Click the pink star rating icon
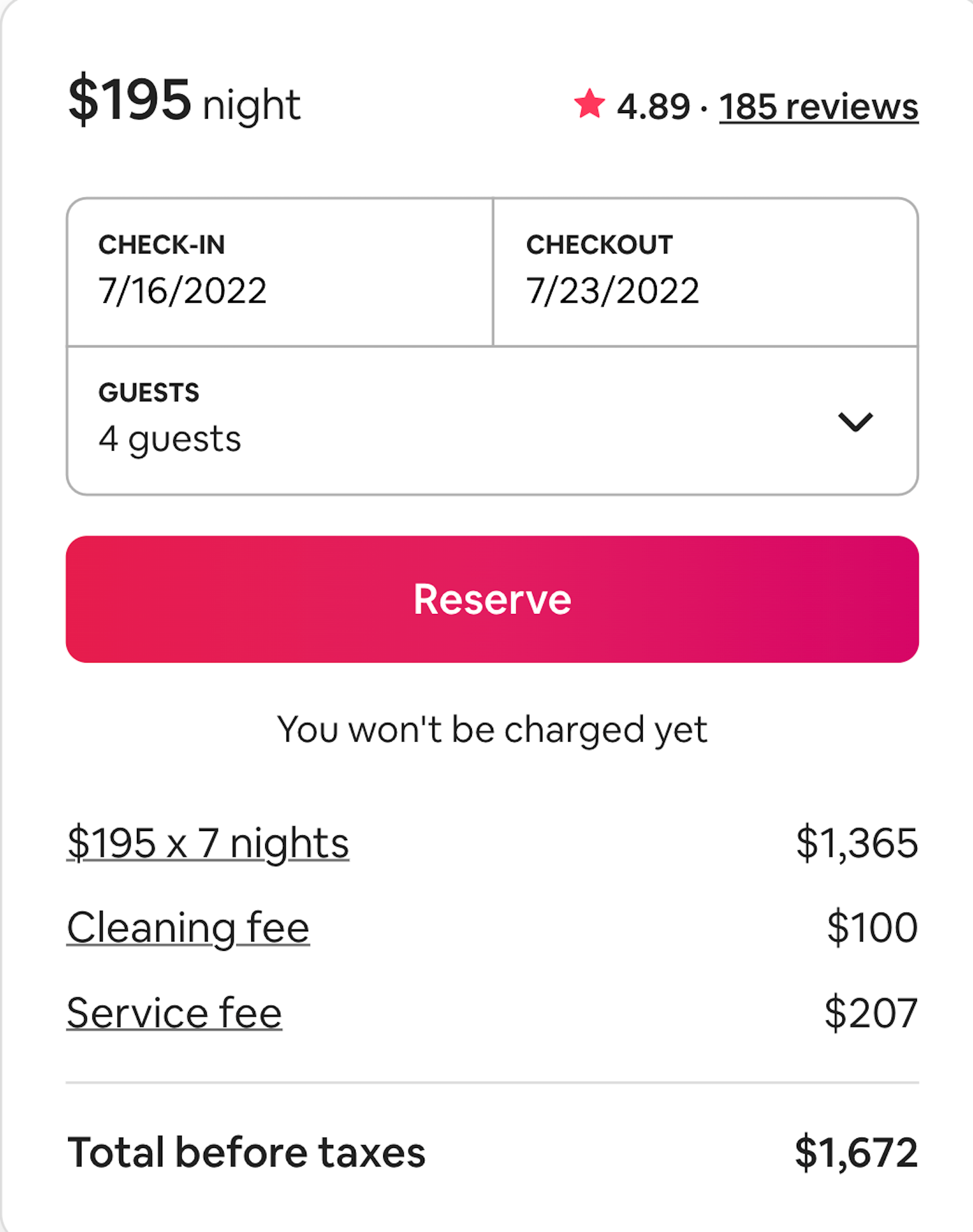This screenshot has width=973, height=1232. pos(589,105)
